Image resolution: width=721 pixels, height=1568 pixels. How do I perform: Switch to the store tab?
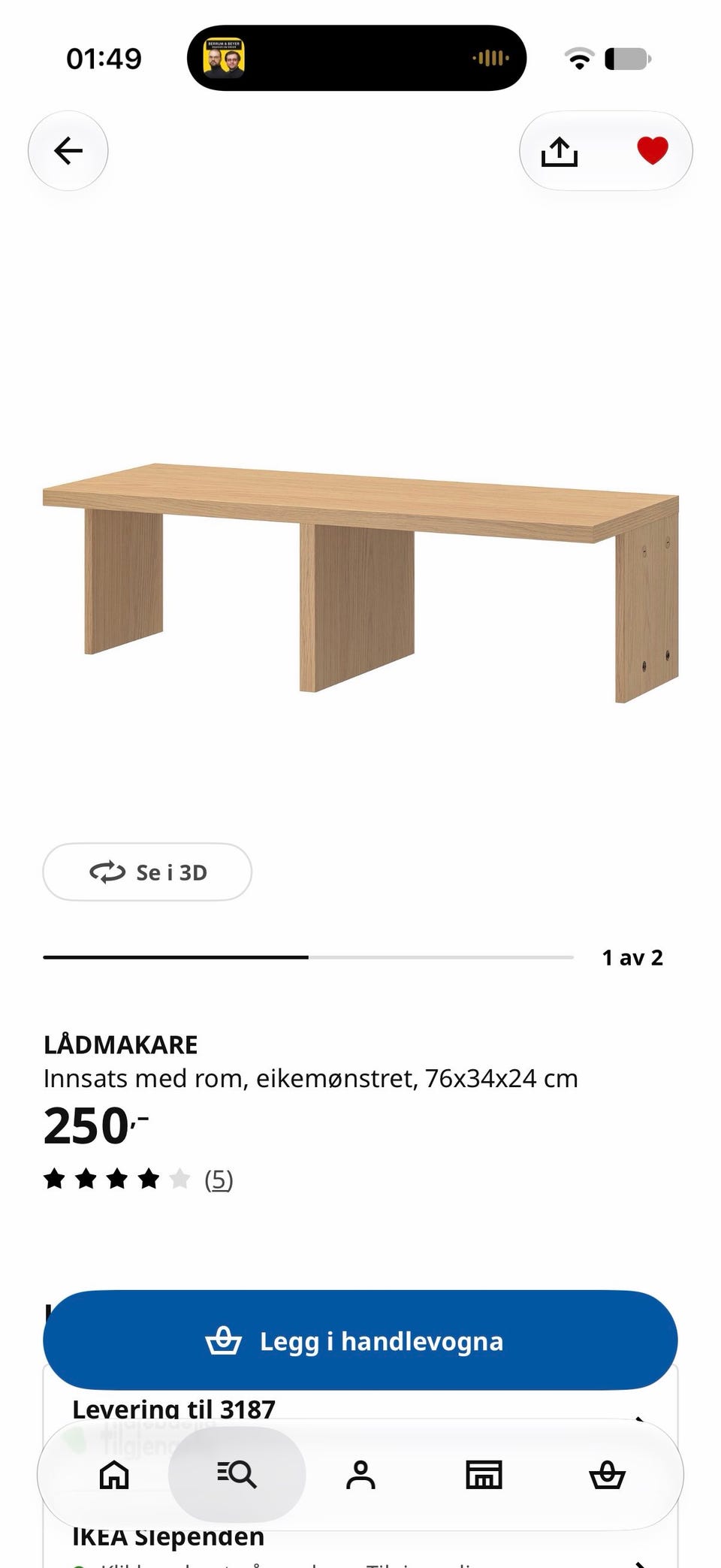tap(484, 1474)
